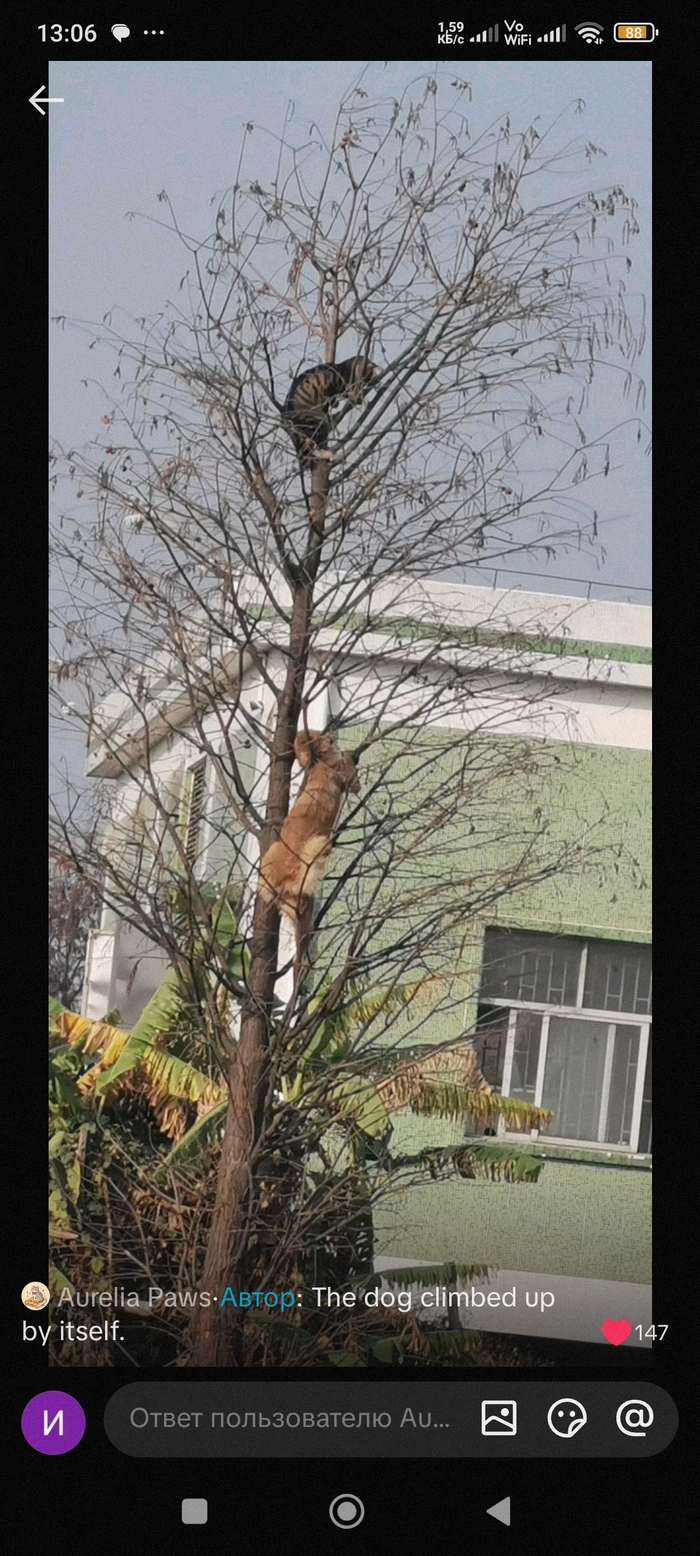Open the emoji sticker picker

pyautogui.click(x=567, y=1418)
